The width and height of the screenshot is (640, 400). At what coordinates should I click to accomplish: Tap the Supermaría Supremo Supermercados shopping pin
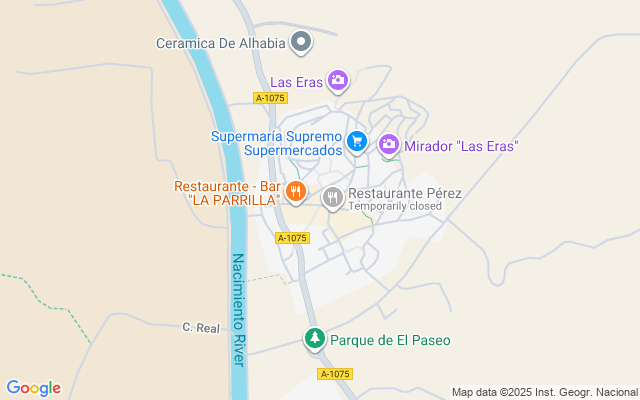click(x=358, y=141)
